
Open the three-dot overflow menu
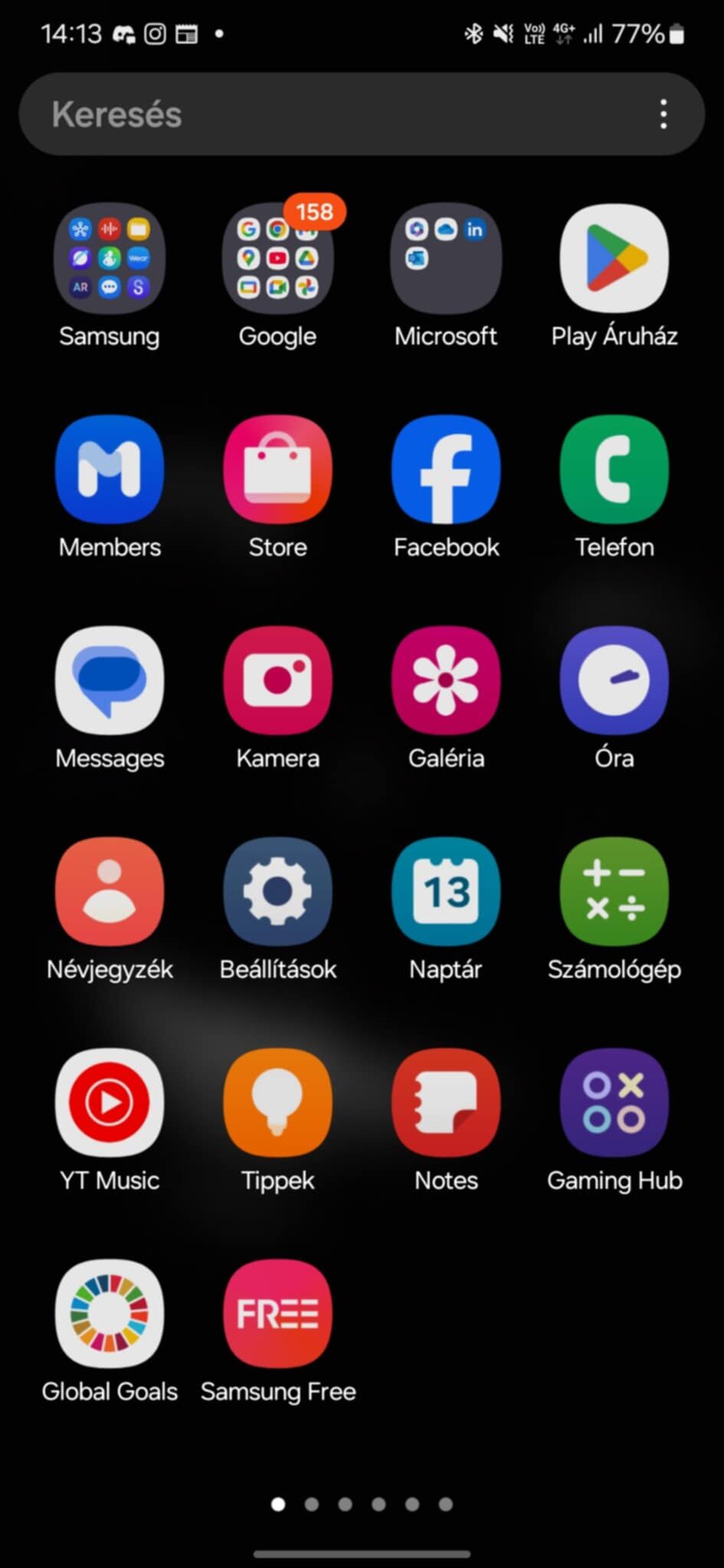[x=663, y=114]
